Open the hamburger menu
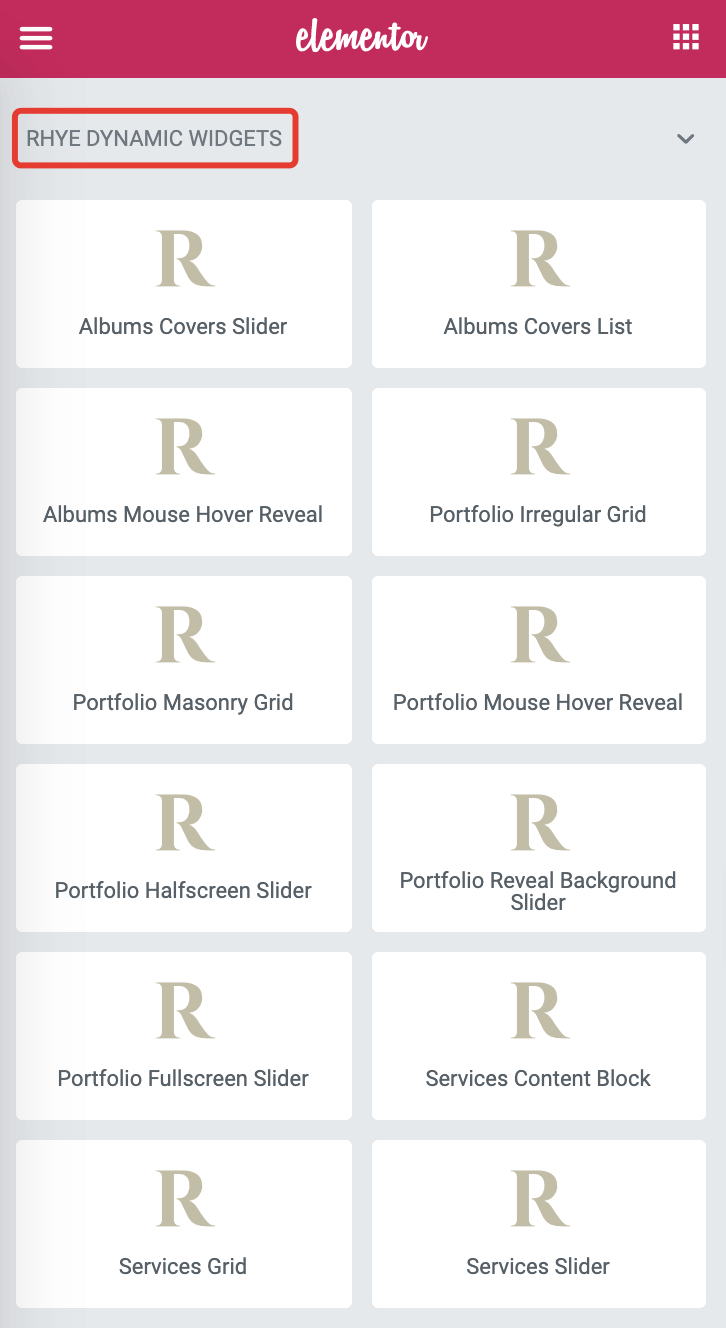 36,38
